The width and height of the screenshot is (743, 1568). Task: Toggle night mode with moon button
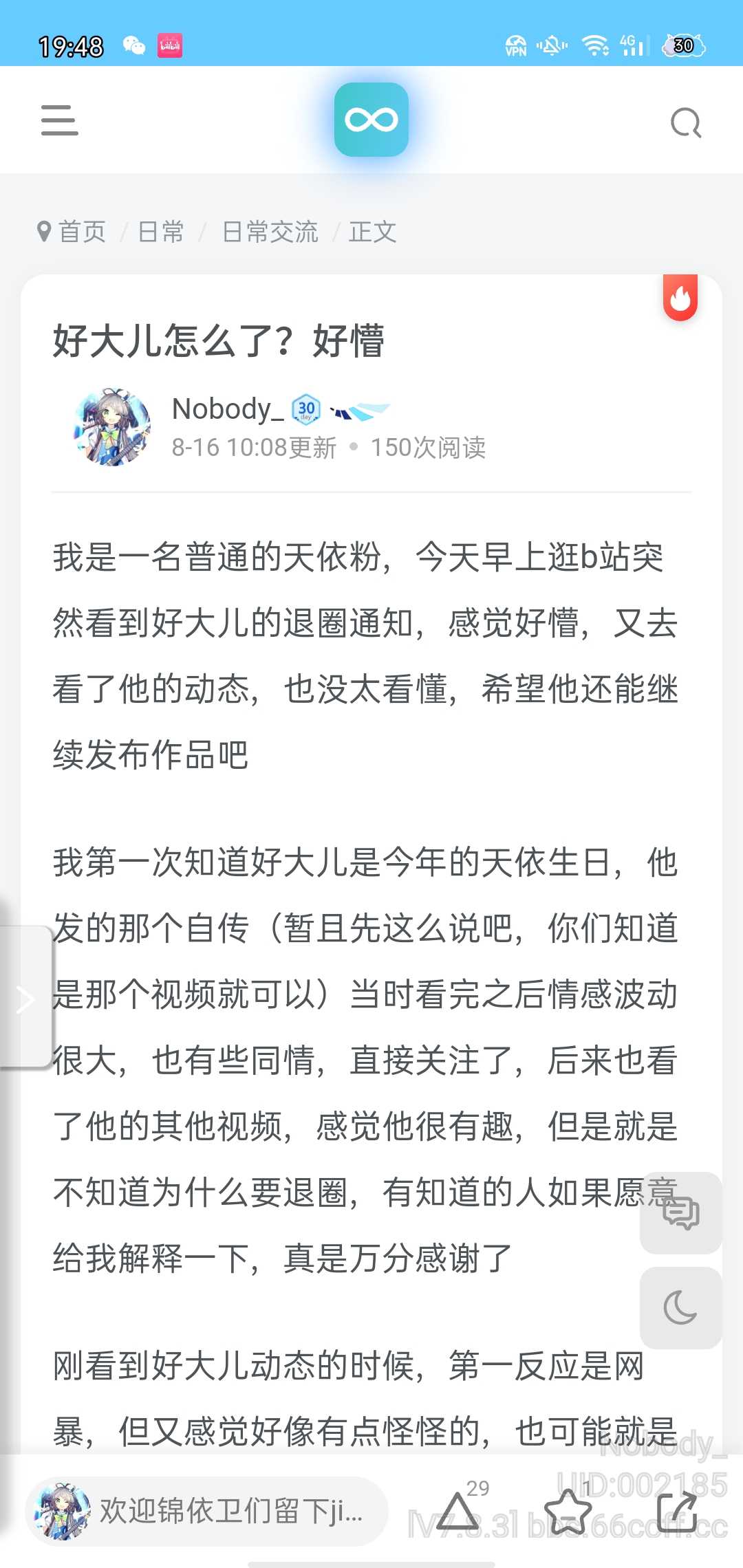tap(680, 1307)
